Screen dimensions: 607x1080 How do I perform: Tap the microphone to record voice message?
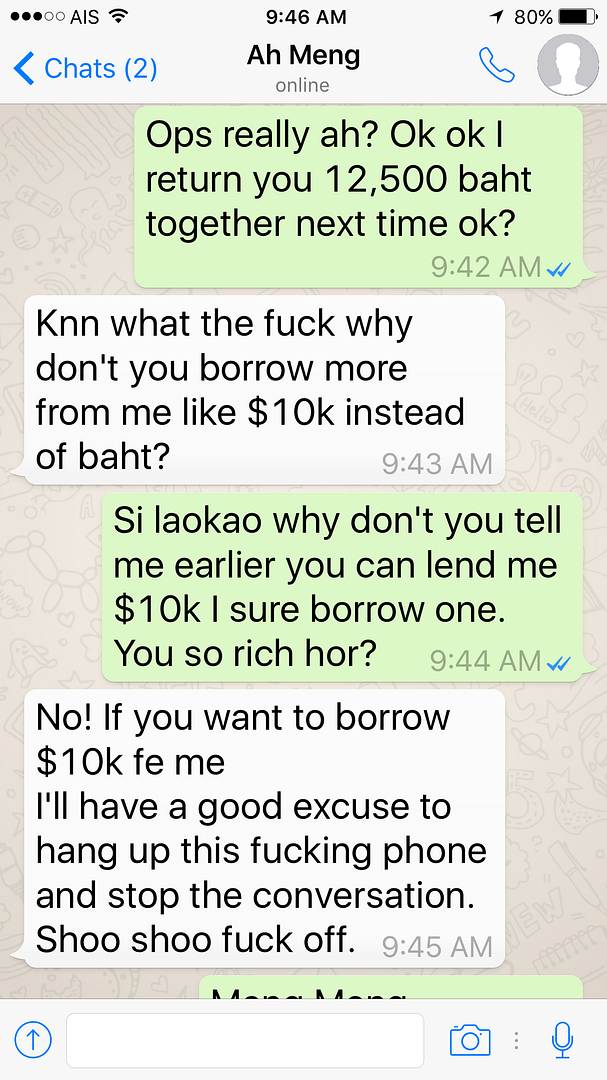pyautogui.click(x=563, y=1040)
